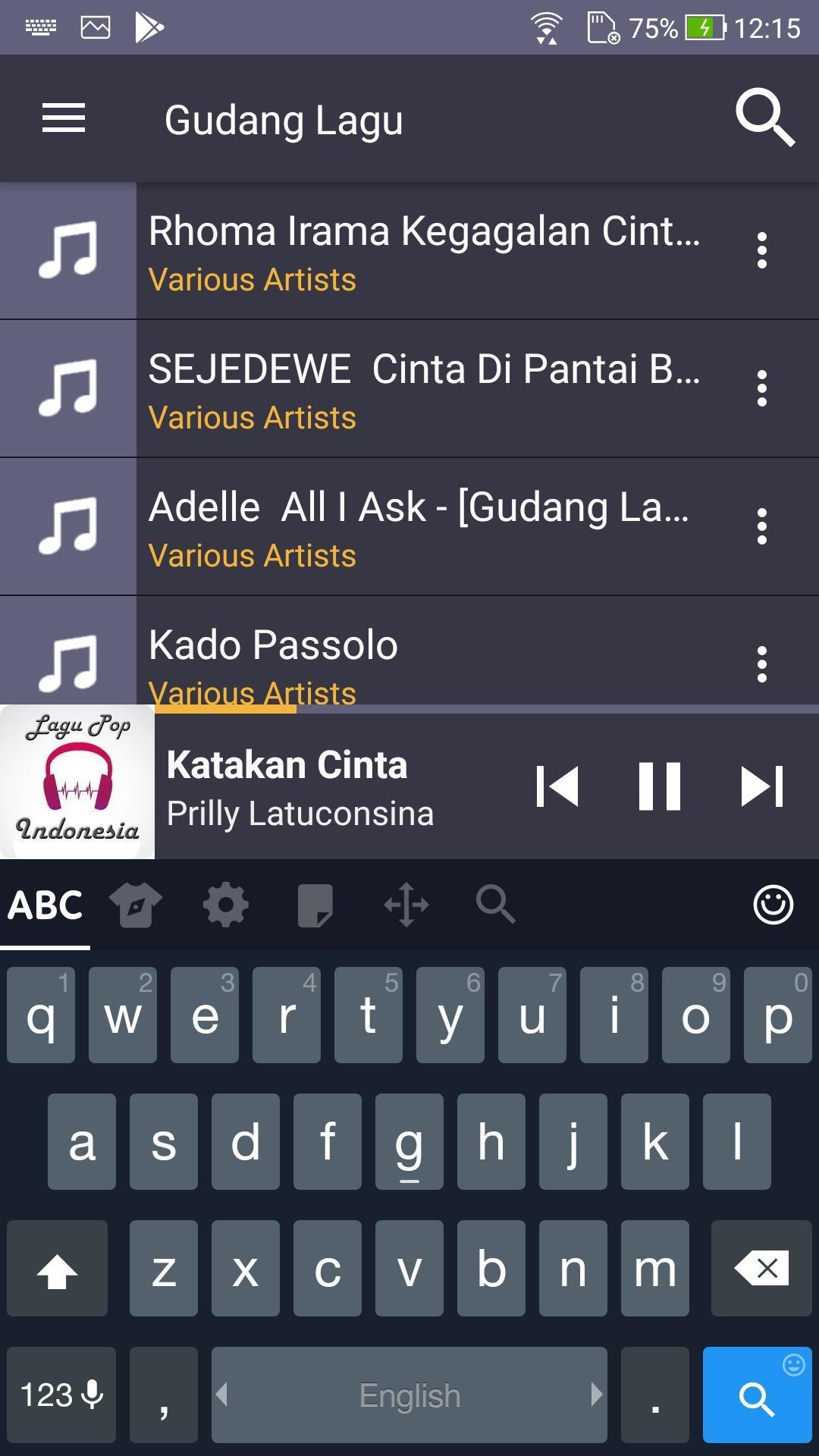Skip to previous track

[x=557, y=786]
